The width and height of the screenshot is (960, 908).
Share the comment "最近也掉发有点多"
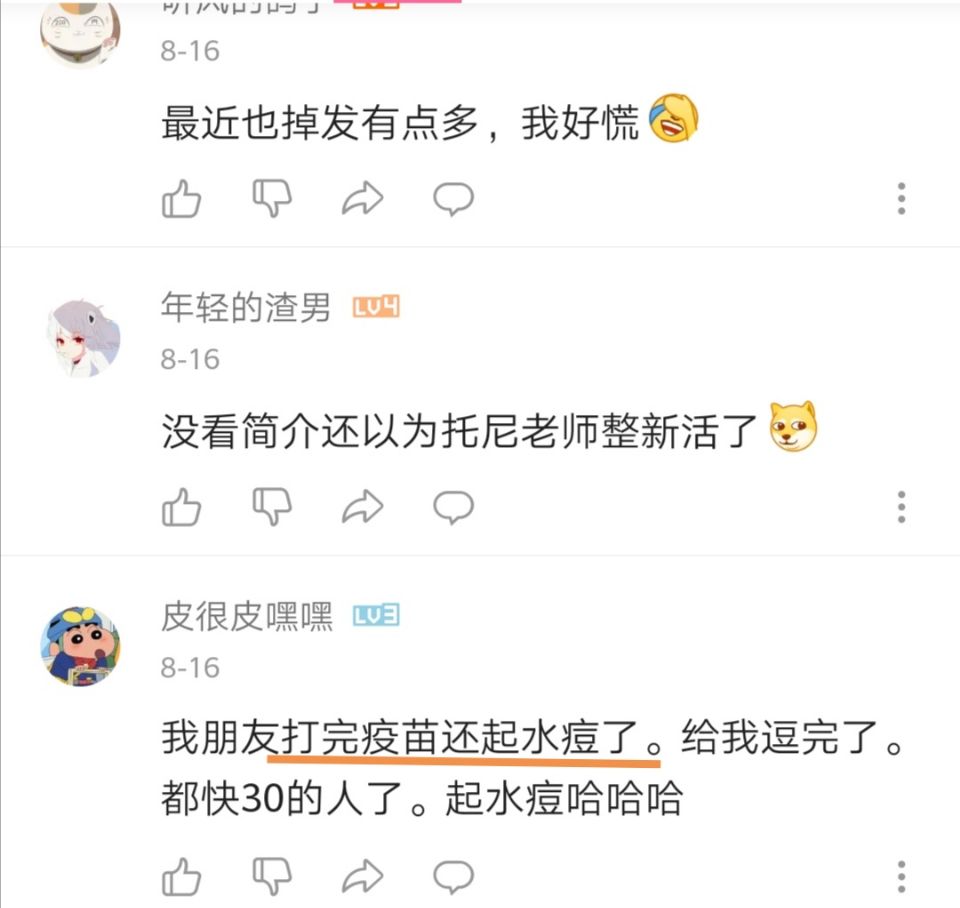pyautogui.click(x=362, y=199)
